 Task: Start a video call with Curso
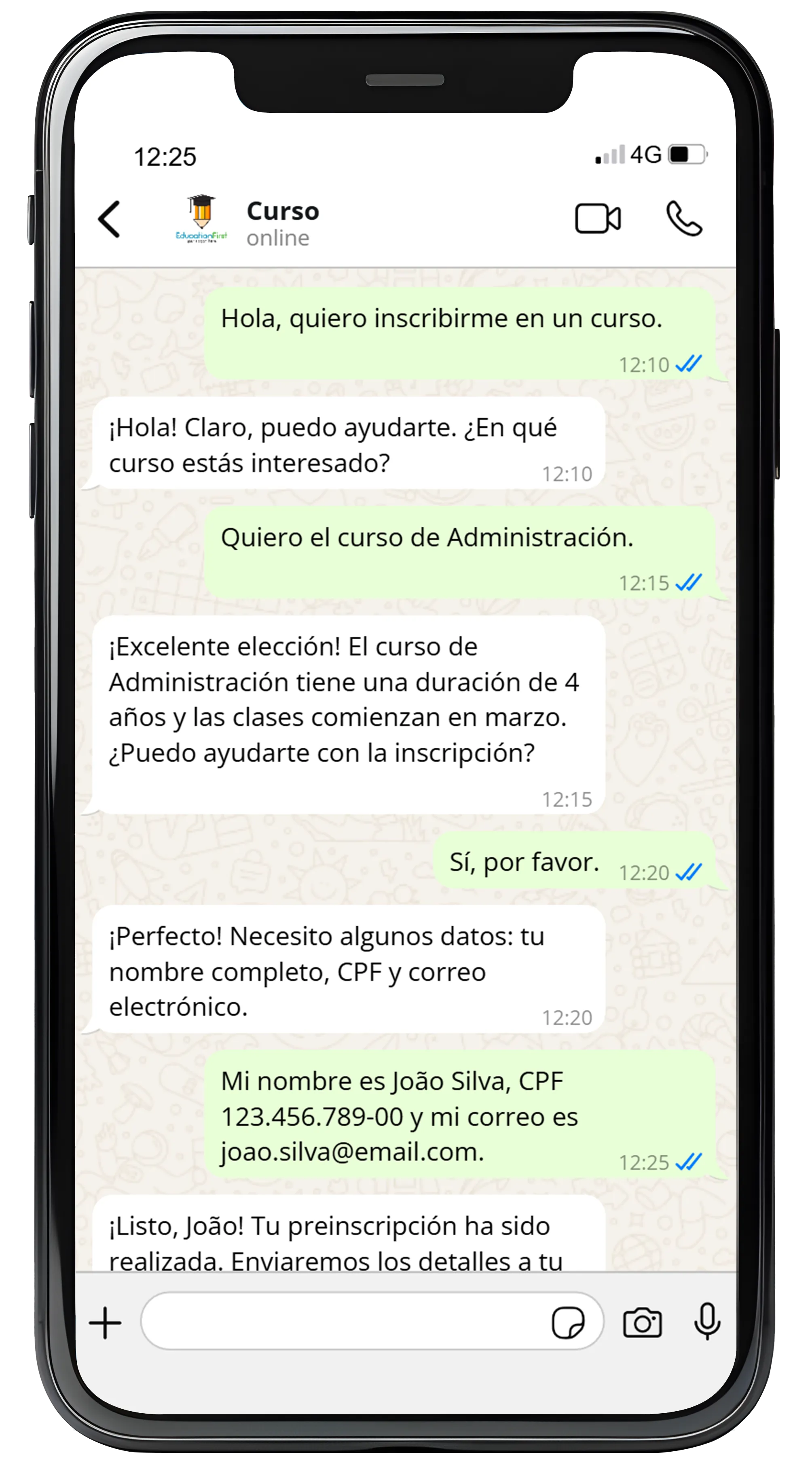pyautogui.click(x=598, y=219)
